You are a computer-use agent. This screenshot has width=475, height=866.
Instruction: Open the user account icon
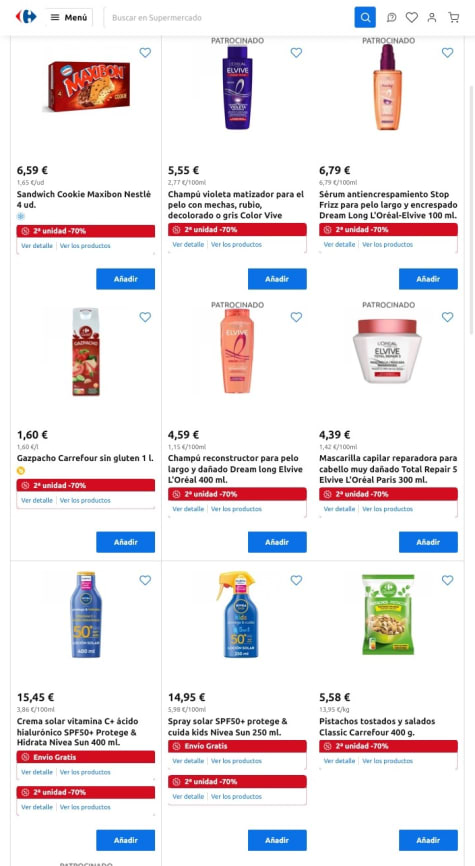[x=432, y=18]
